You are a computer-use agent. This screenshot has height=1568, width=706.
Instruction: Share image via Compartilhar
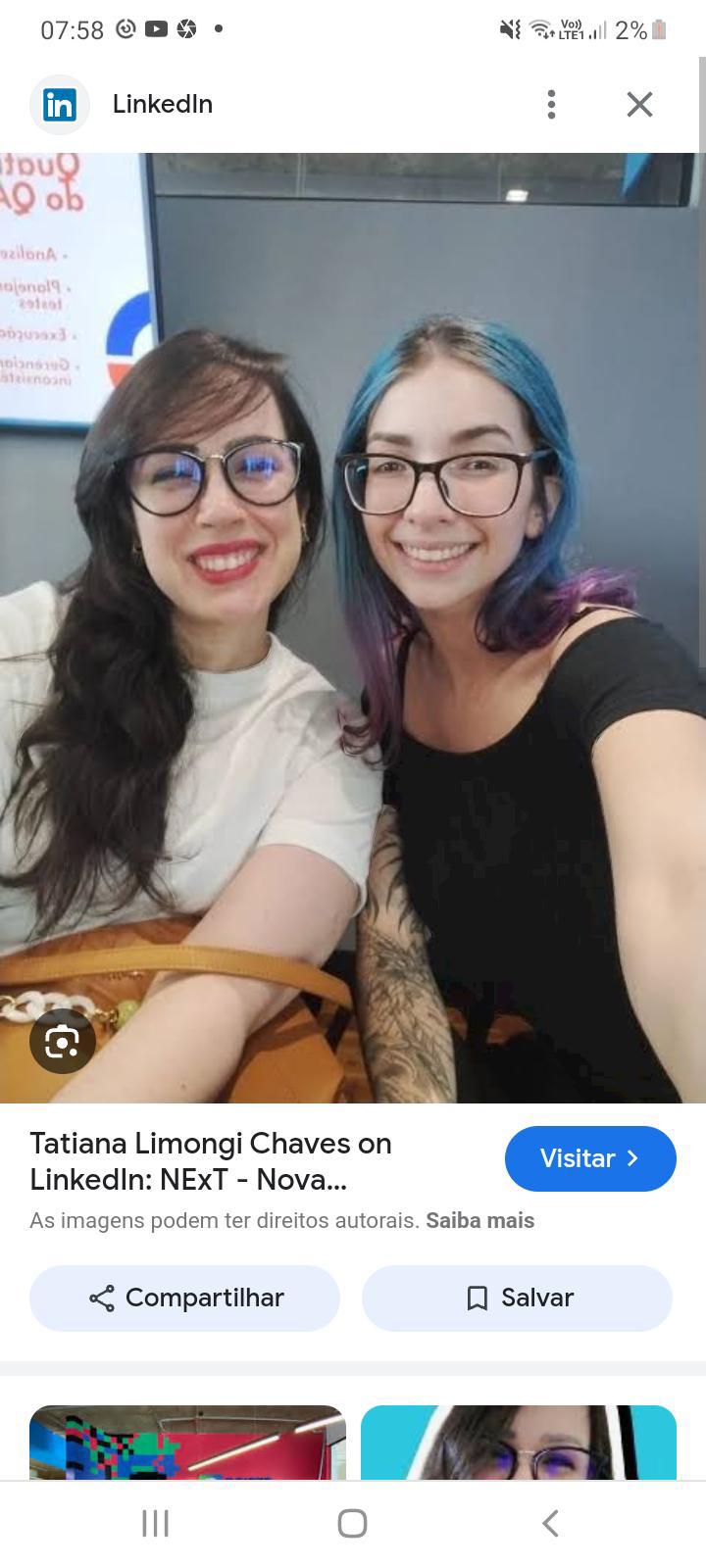[x=184, y=1298]
